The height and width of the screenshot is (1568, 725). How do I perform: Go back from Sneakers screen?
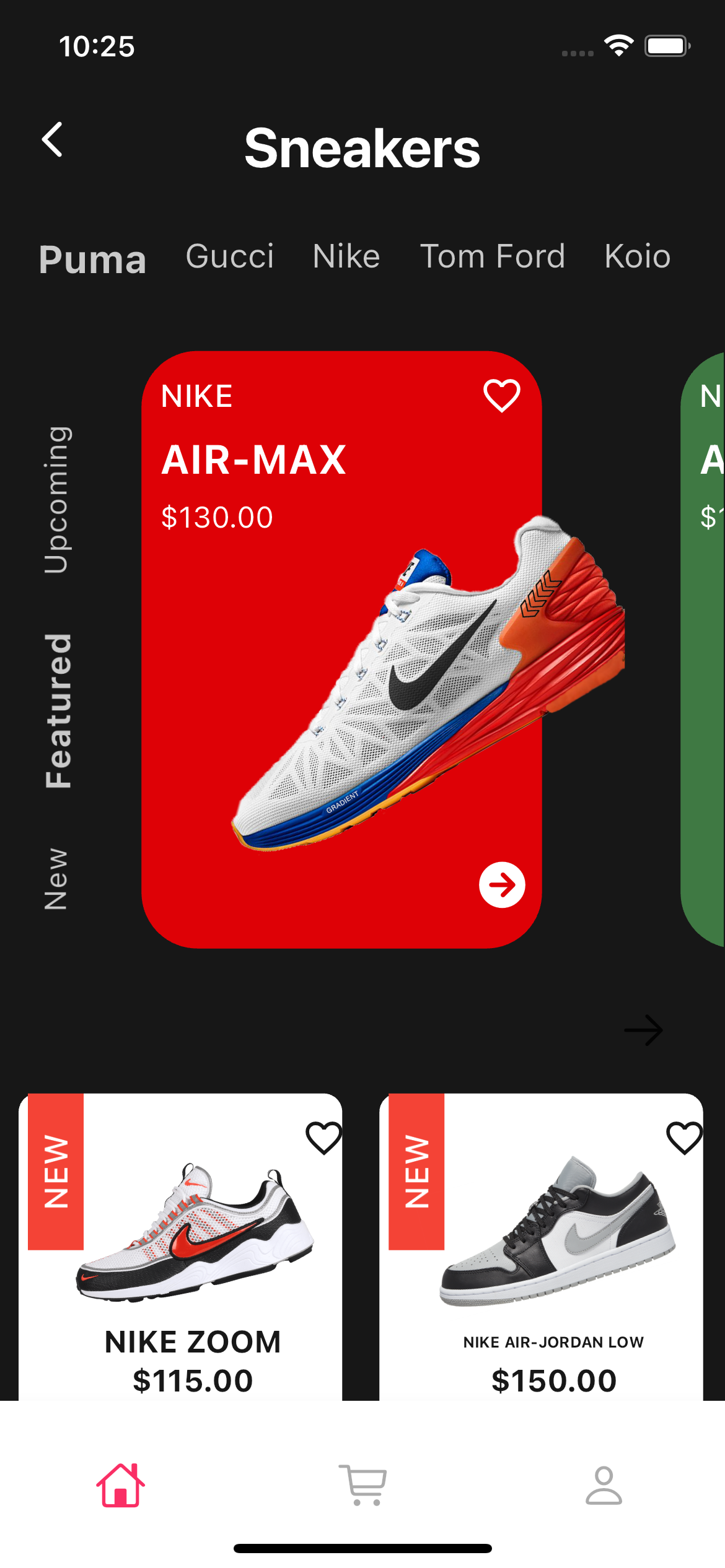(53, 140)
